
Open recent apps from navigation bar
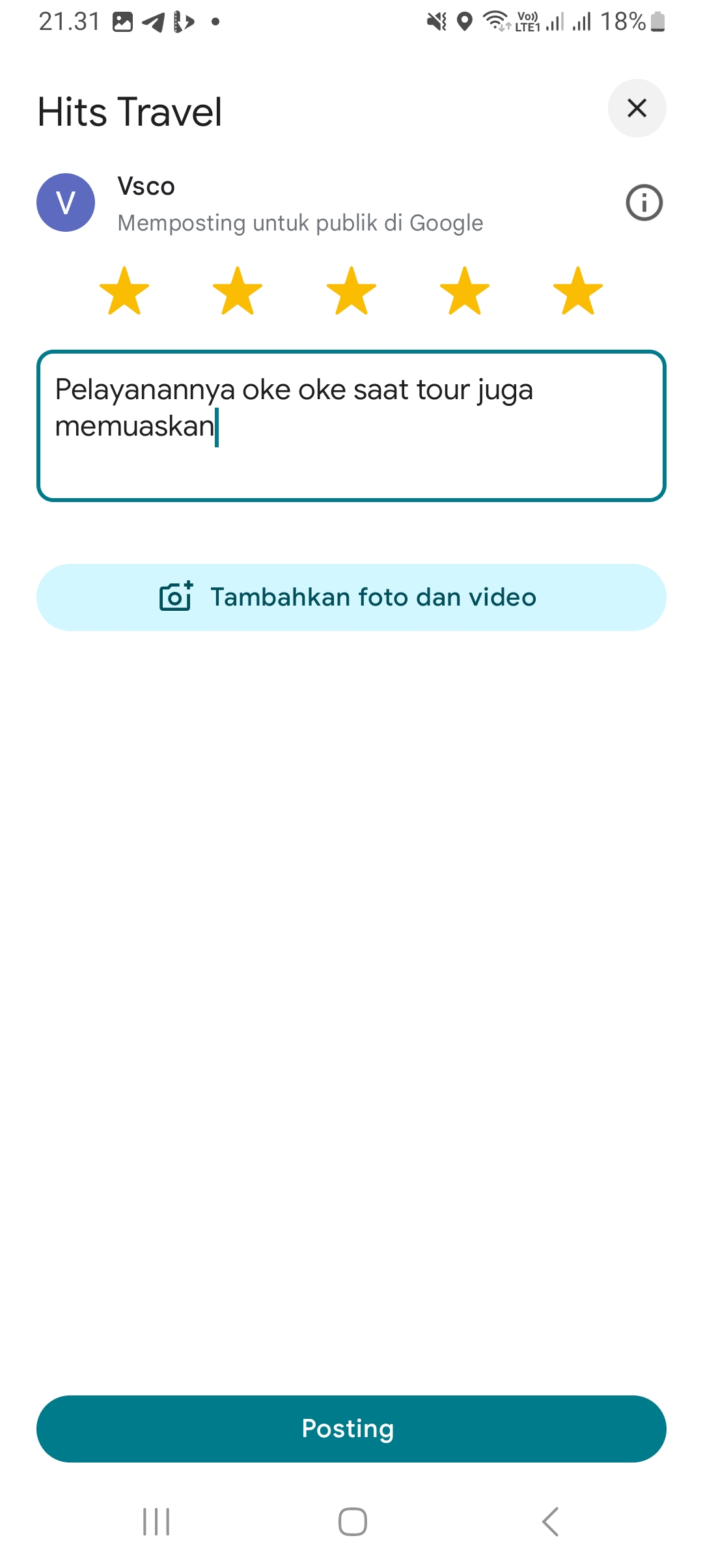point(156,1522)
